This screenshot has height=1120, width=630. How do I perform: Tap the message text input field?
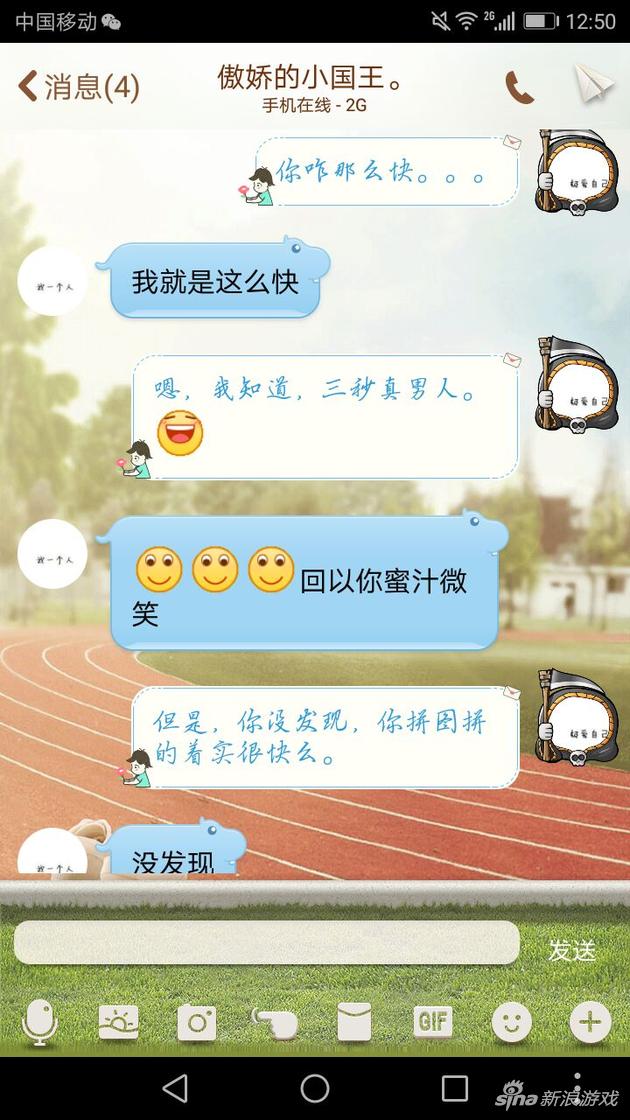point(266,942)
